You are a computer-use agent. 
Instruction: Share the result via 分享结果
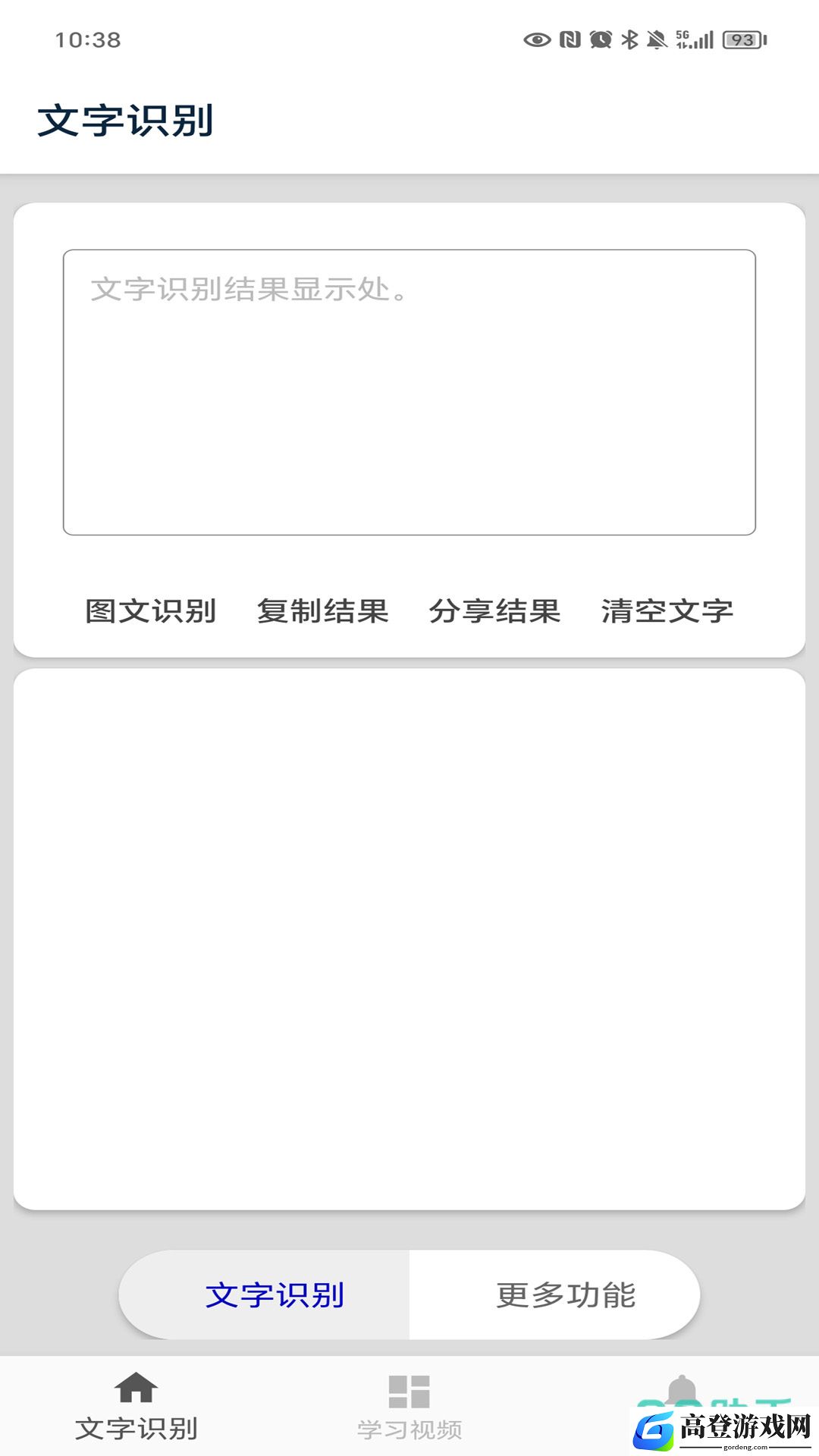click(495, 611)
